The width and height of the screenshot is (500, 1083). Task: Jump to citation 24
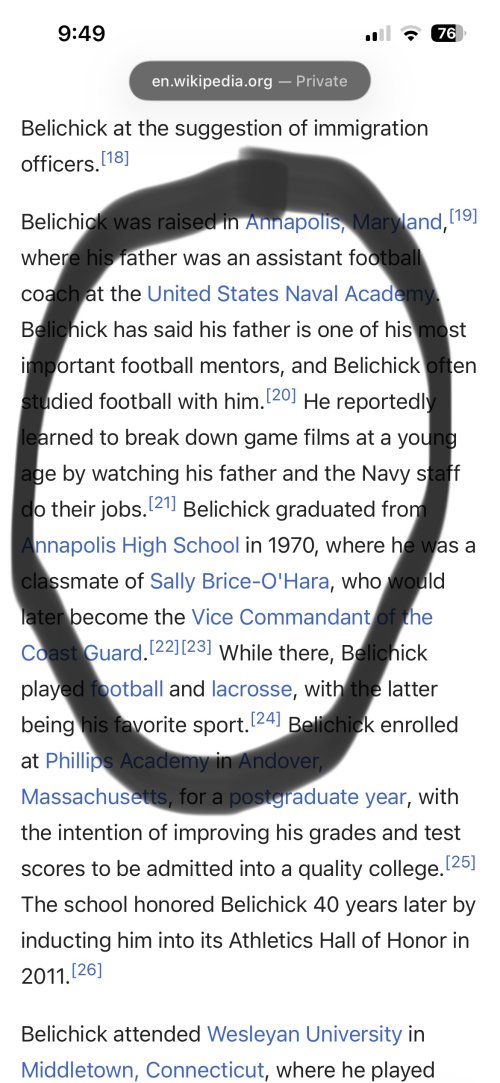tap(266, 719)
